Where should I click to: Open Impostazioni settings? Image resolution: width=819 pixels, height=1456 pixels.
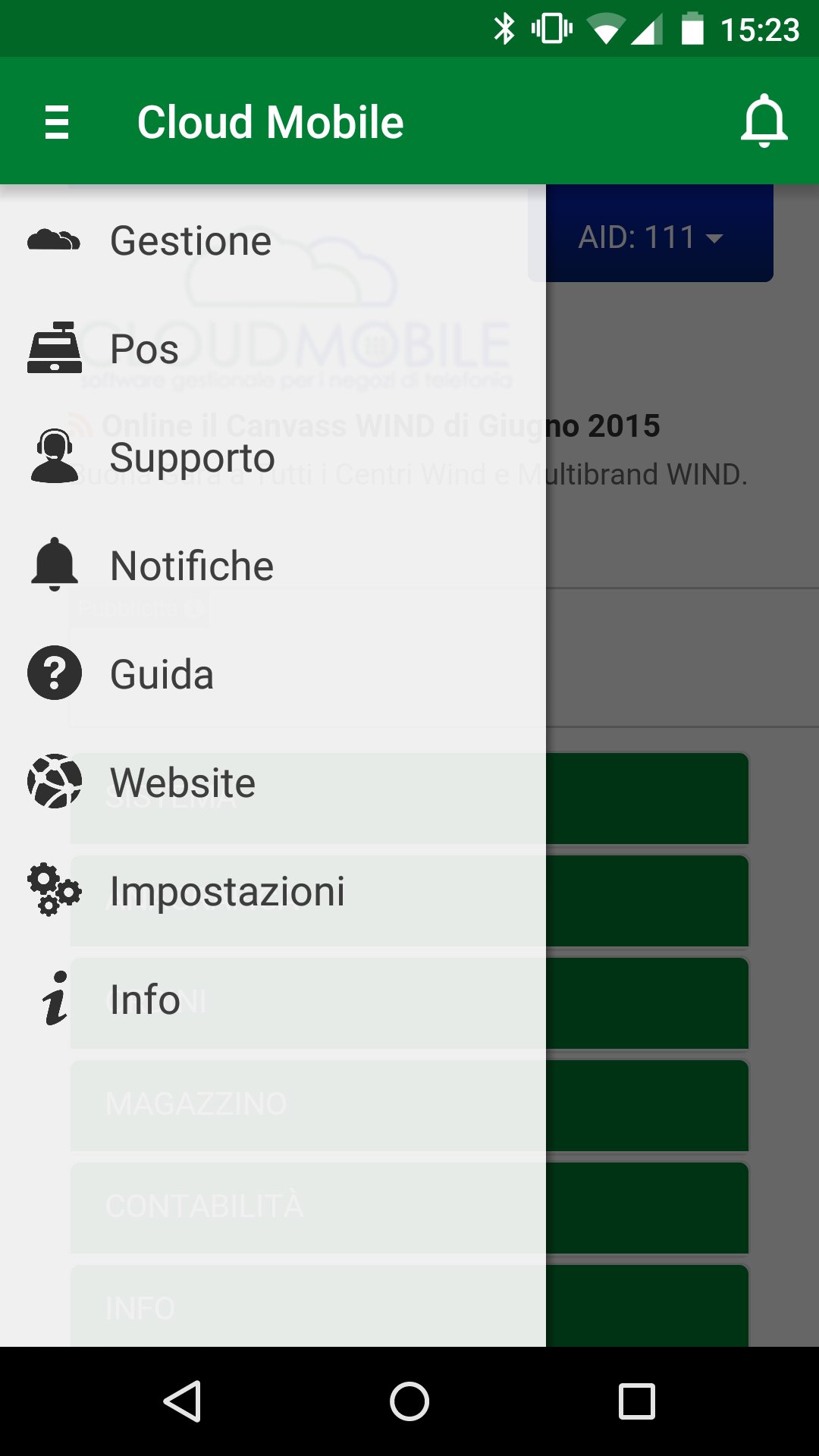pyautogui.click(x=227, y=891)
